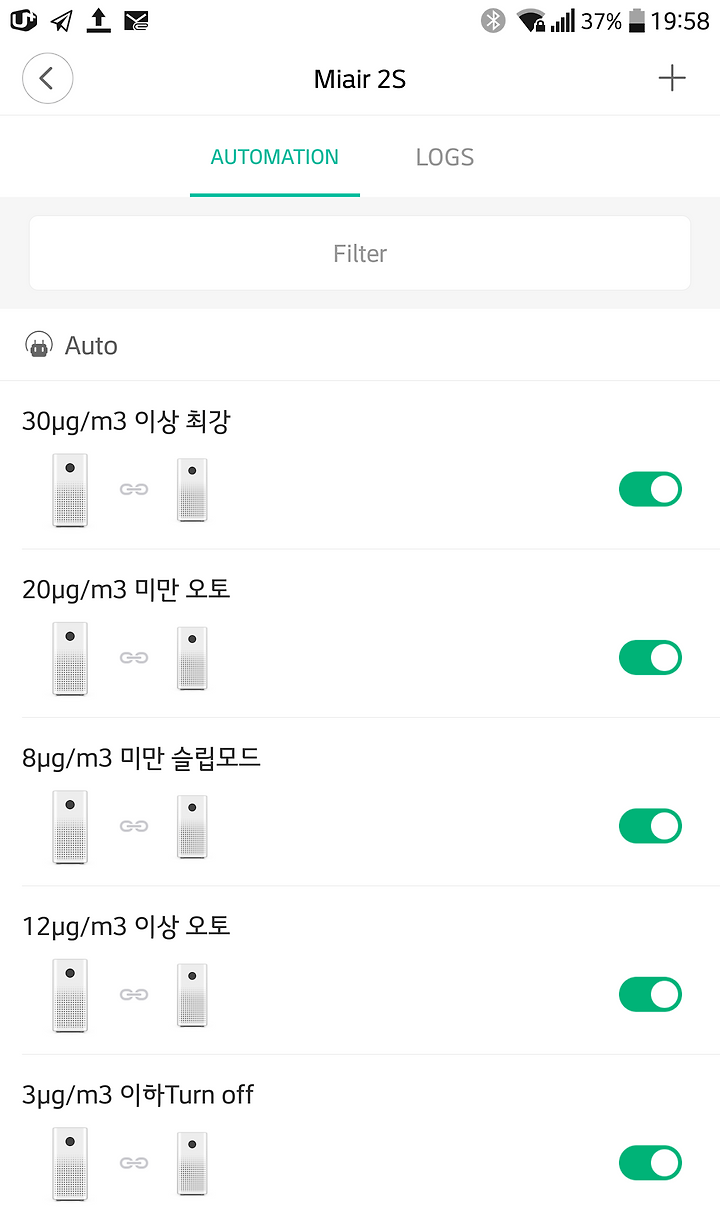Switch off the 12μg/m3 이상 오토 toggle

650,994
